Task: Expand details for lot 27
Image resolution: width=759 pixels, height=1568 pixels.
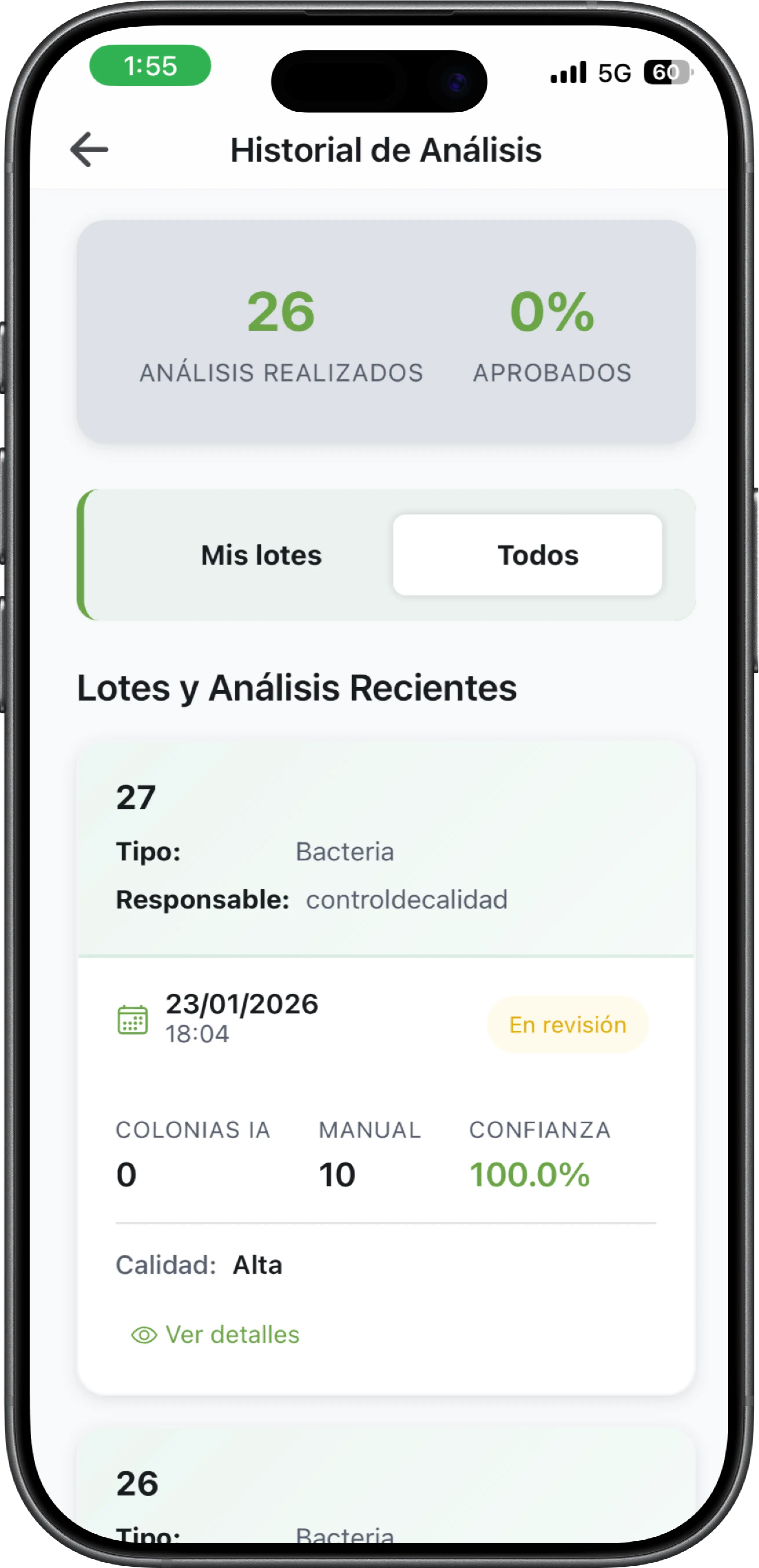Action: [135, 797]
